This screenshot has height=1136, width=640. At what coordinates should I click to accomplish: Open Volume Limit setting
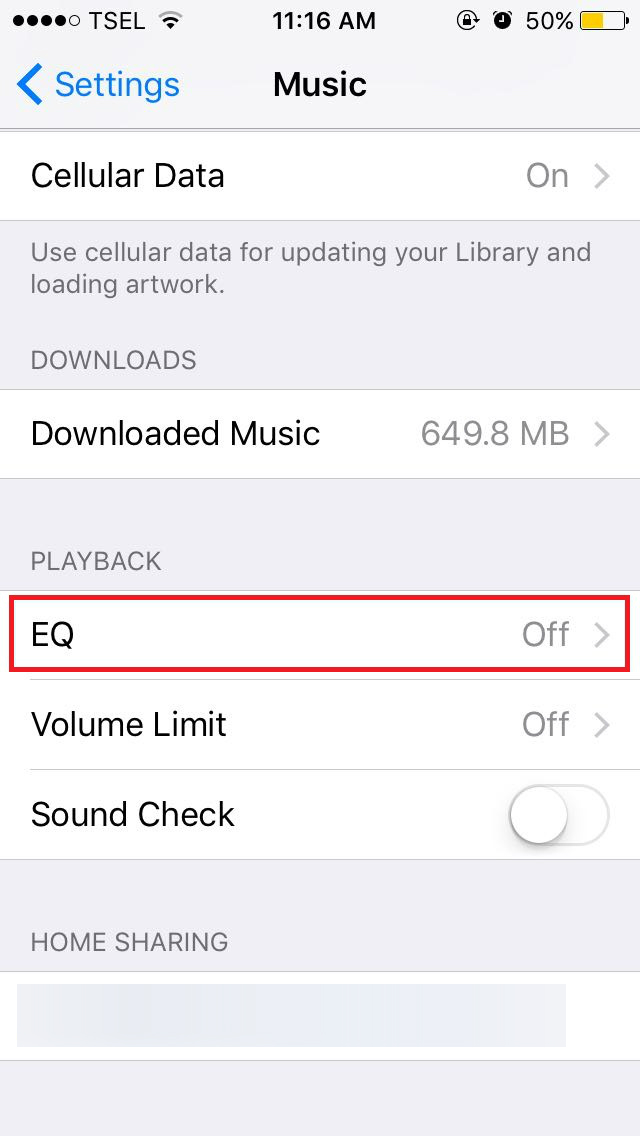(x=320, y=724)
